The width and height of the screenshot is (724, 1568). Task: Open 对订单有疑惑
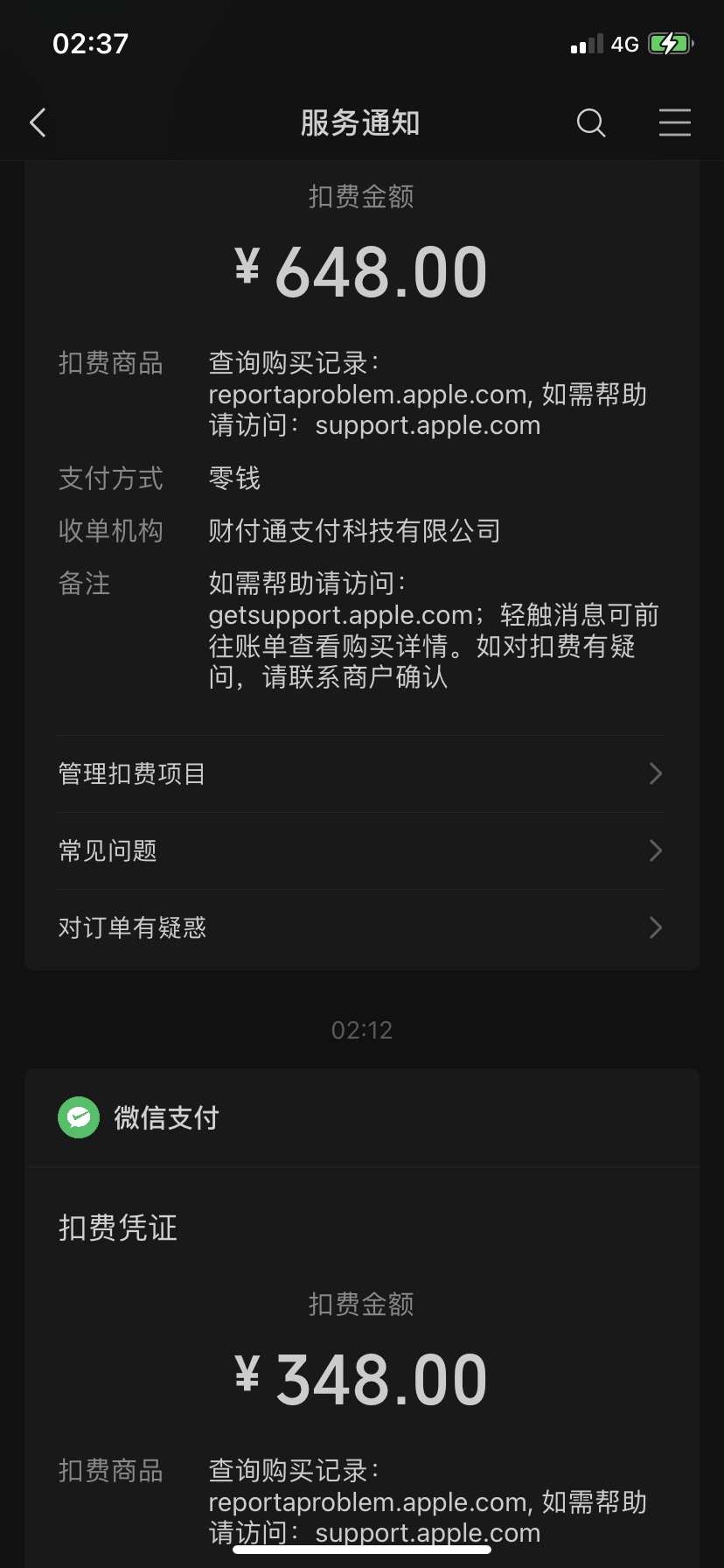point(361,927)
